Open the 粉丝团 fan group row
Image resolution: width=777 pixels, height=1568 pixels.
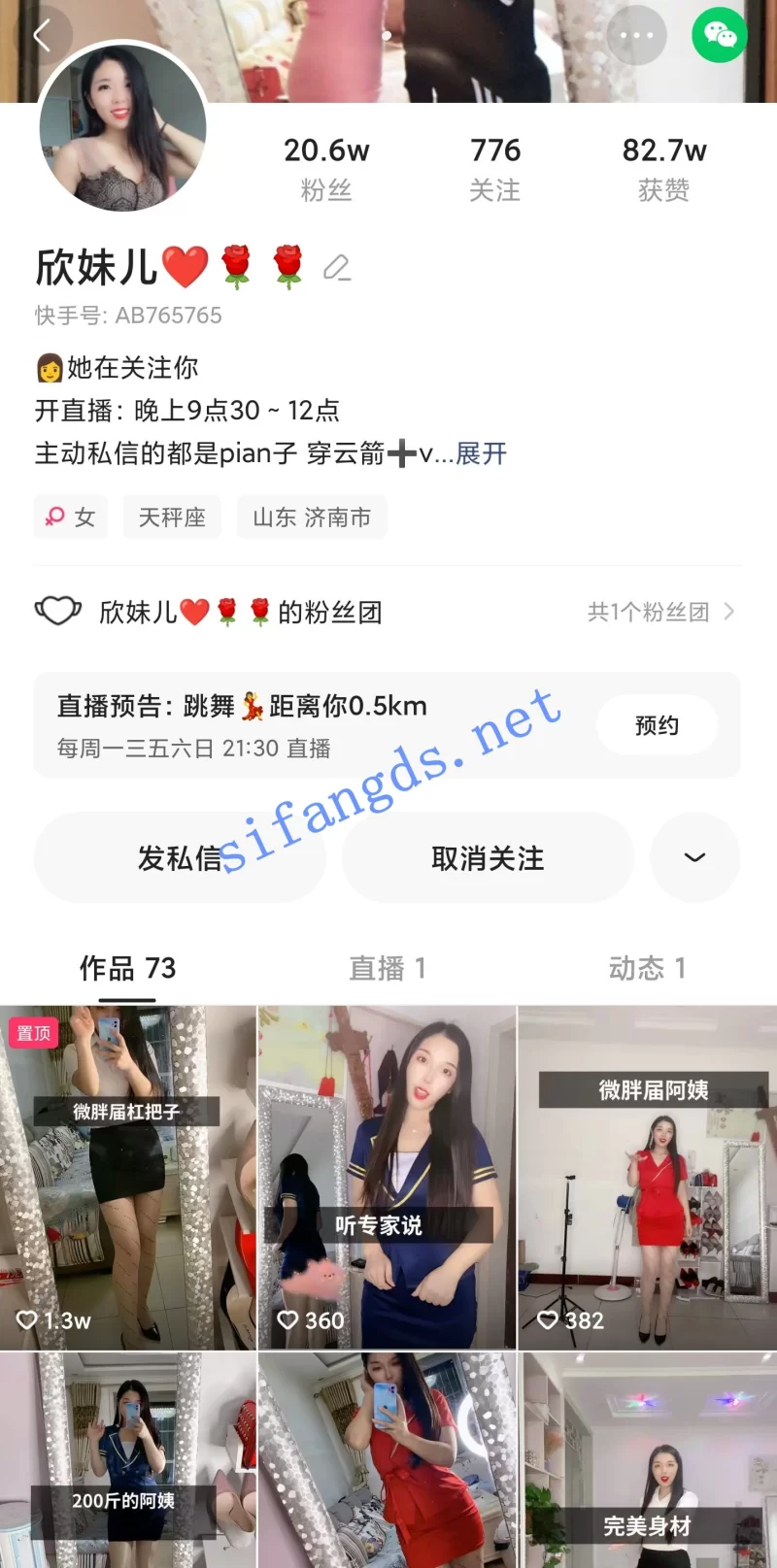(387, 612)
